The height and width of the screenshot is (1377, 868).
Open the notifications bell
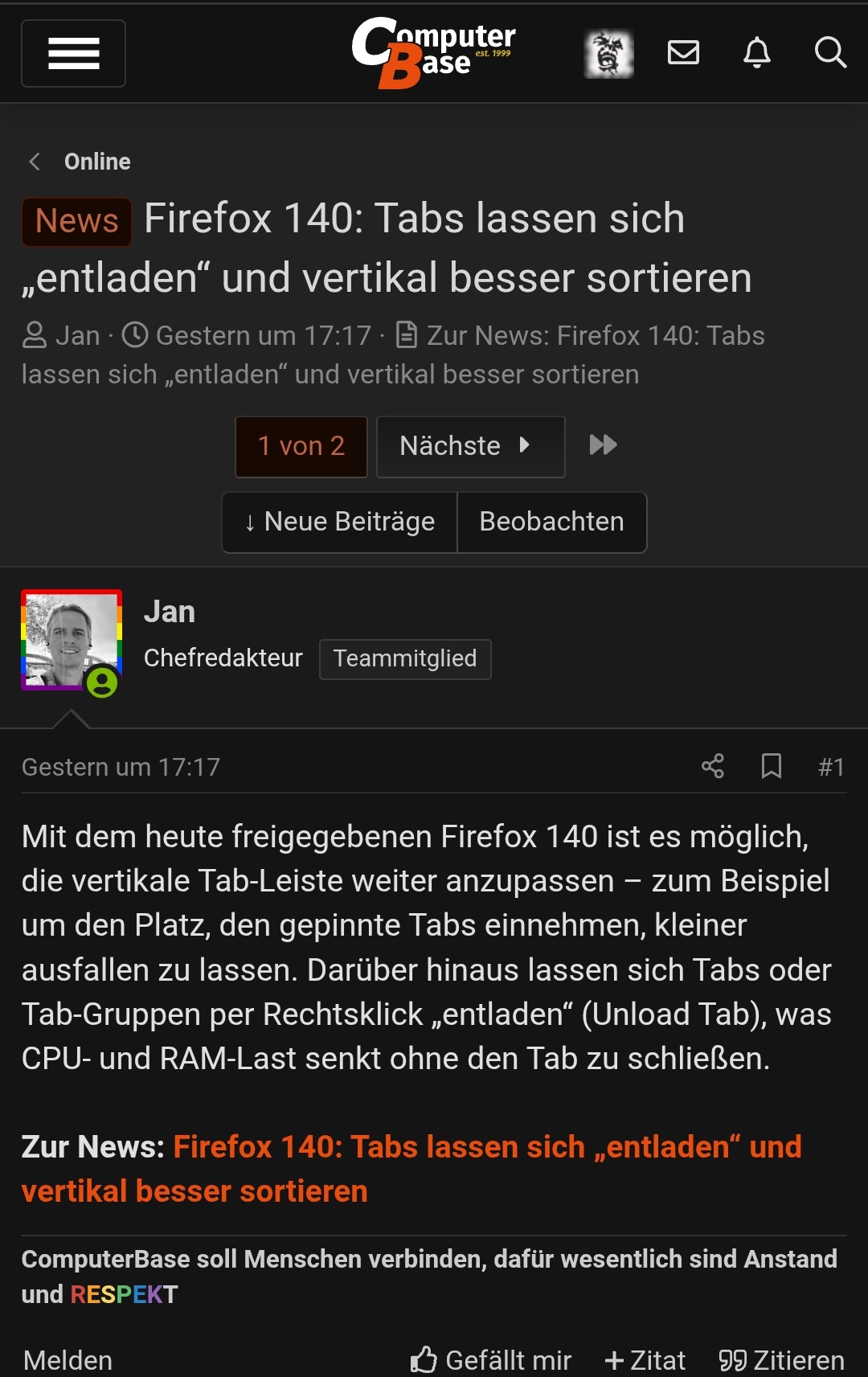point(756,53)
